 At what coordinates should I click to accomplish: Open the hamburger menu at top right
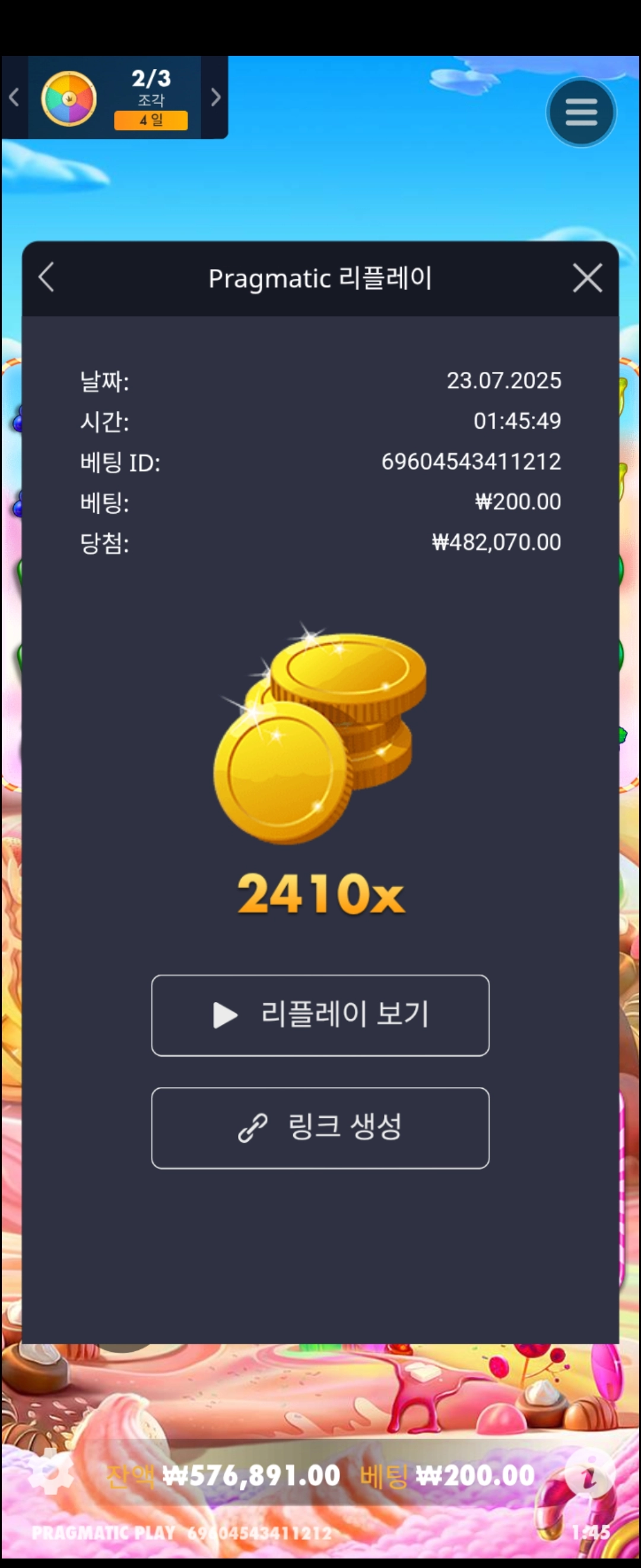click(580, 112)
